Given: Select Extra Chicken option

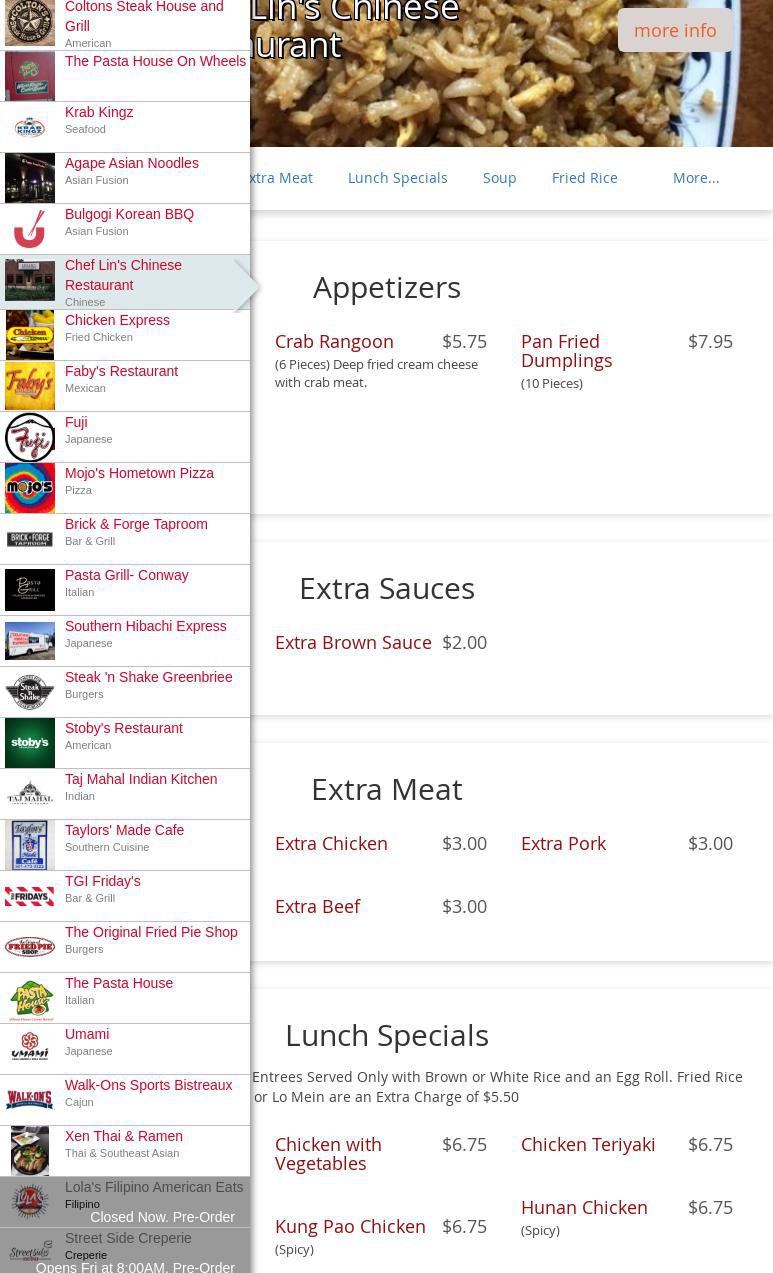Looking at the screenshot, I should (331, 844).
